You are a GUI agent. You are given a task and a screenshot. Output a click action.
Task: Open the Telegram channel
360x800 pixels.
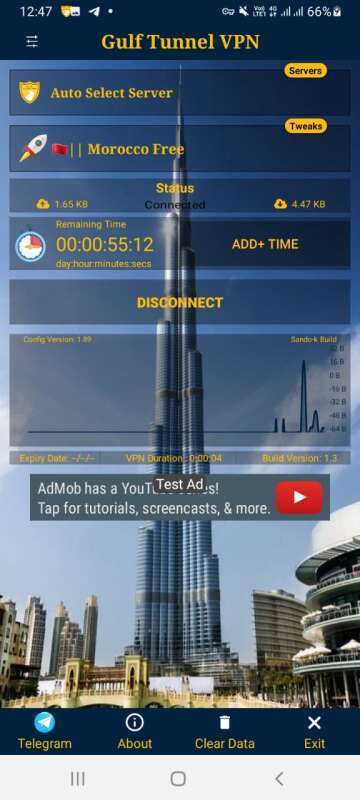pos(45,731)
